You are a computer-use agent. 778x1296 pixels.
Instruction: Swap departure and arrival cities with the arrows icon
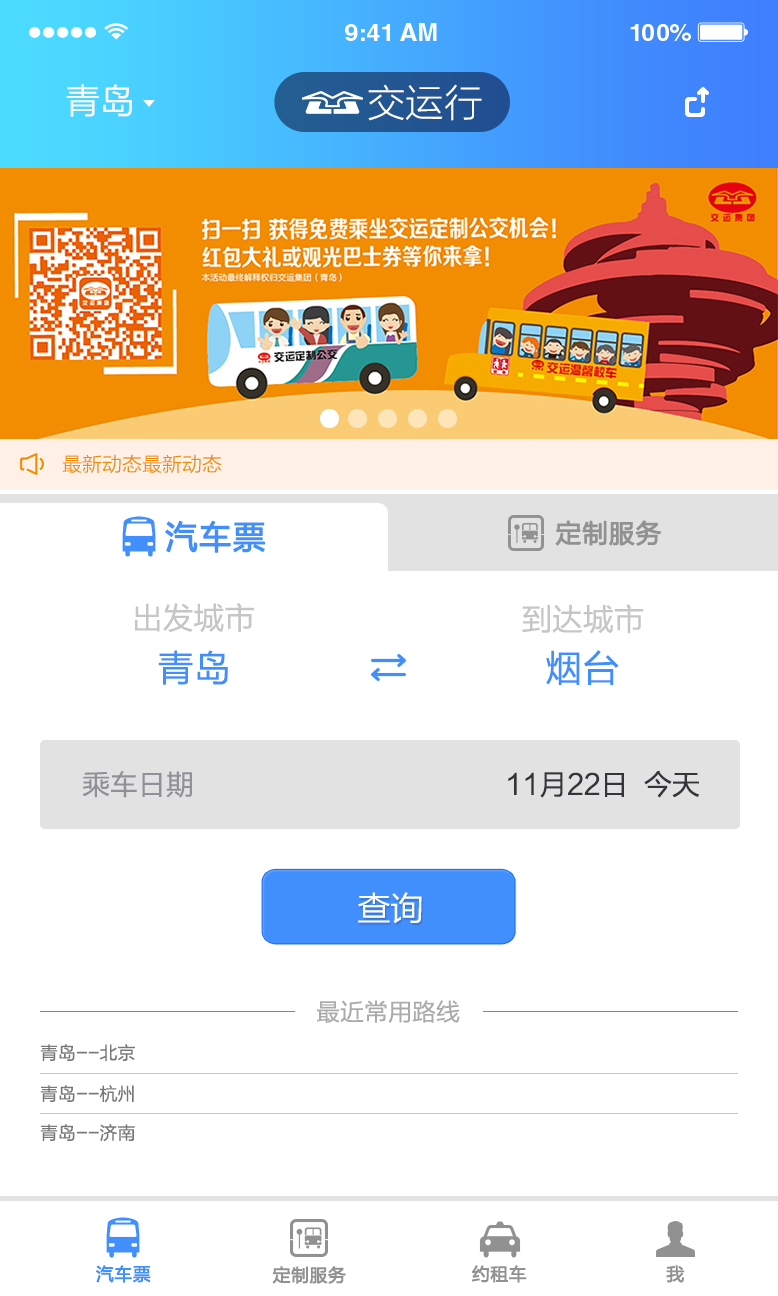[x=388, y=668]
